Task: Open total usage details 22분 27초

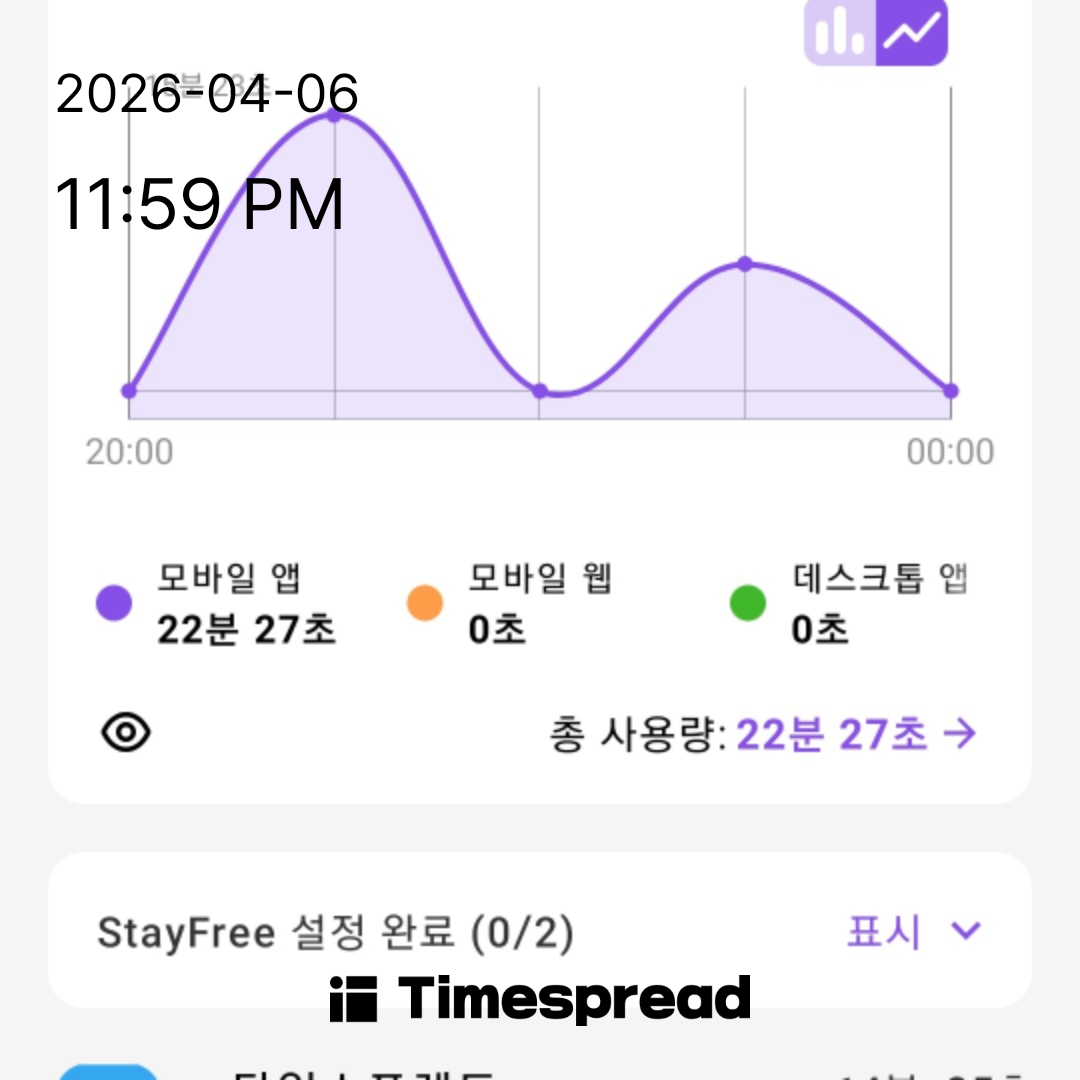Action: point(855,735)
